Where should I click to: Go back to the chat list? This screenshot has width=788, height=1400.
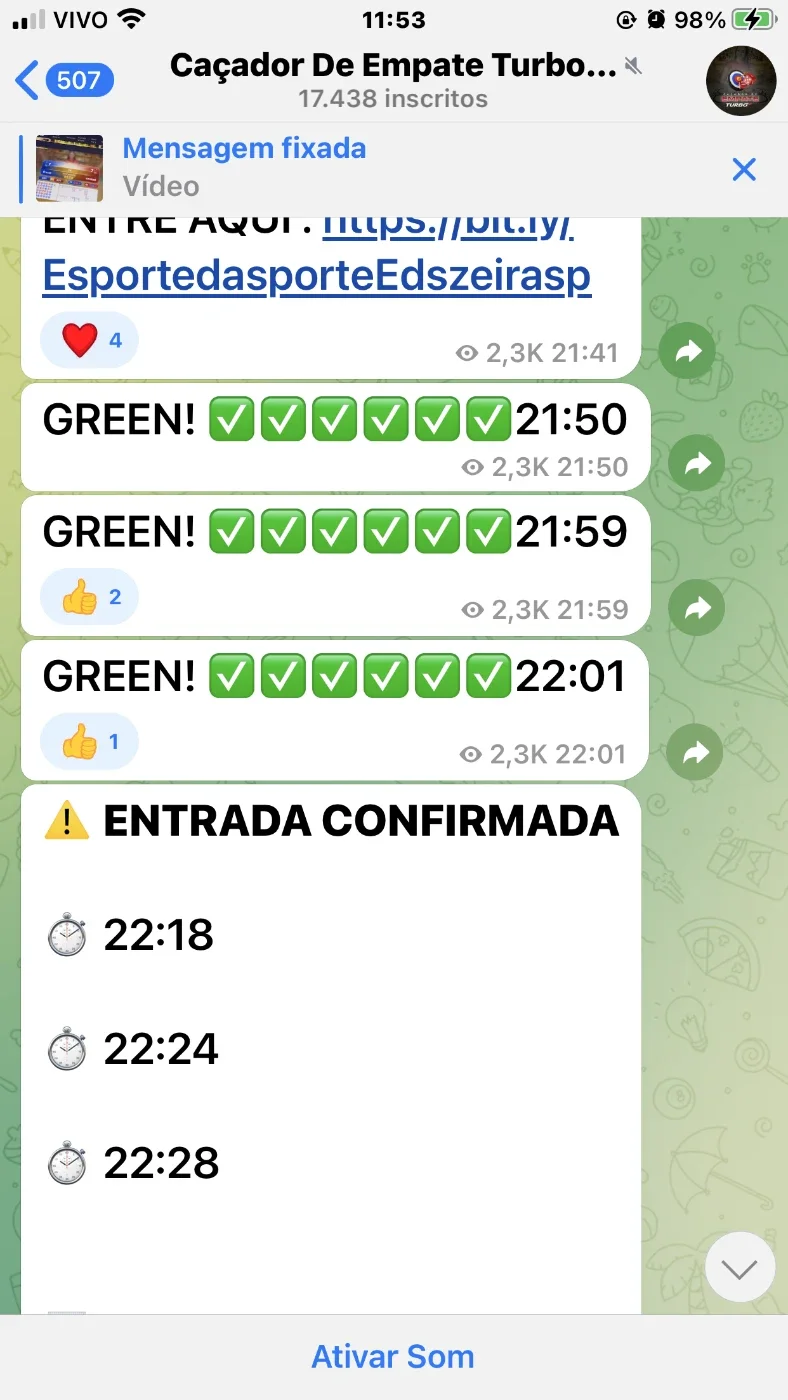click(x=64, y=80)
